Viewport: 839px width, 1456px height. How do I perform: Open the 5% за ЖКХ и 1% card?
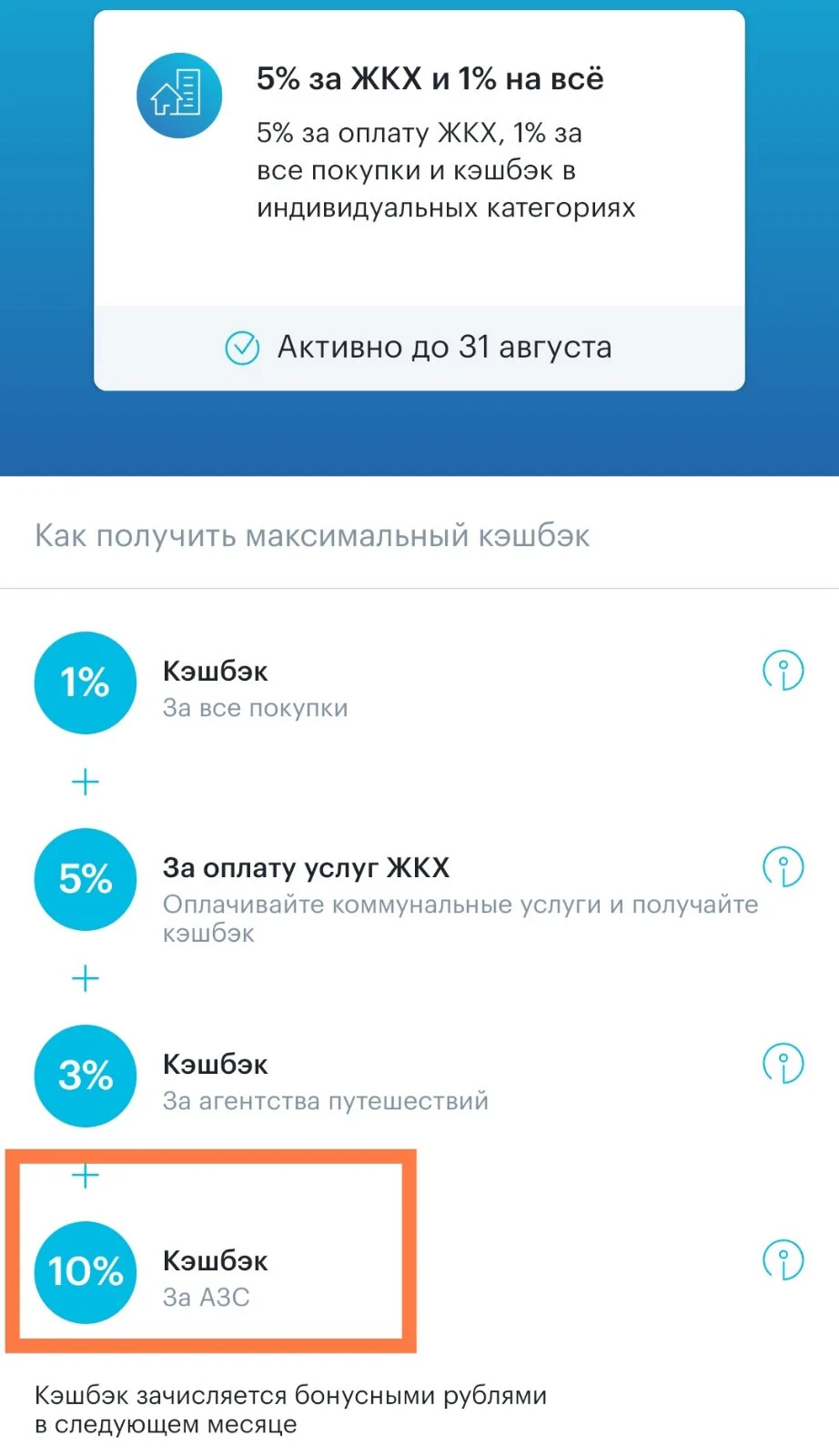419,200
